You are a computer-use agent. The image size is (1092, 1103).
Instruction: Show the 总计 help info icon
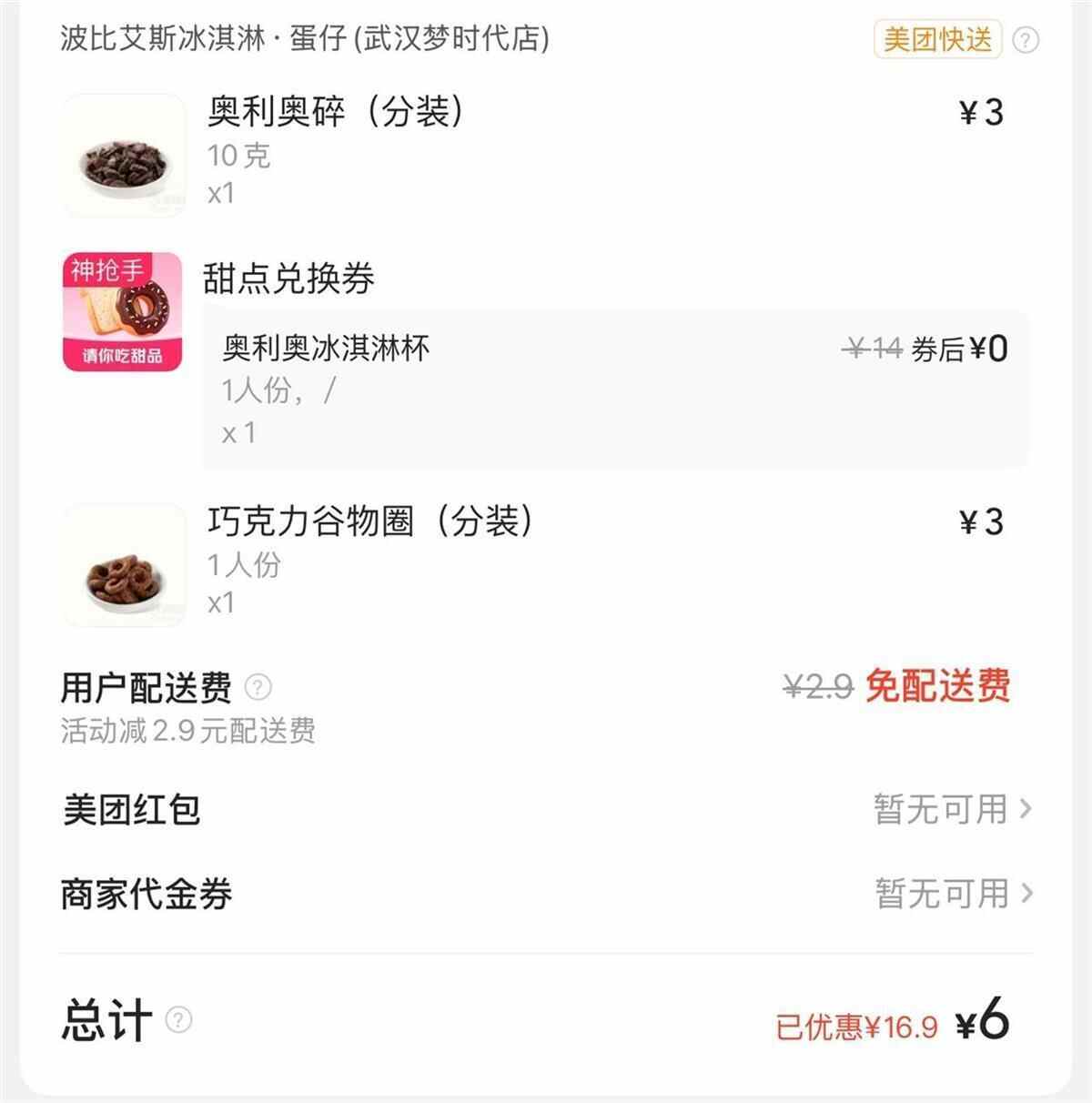pyautogui.click(x=179, y=1020)
